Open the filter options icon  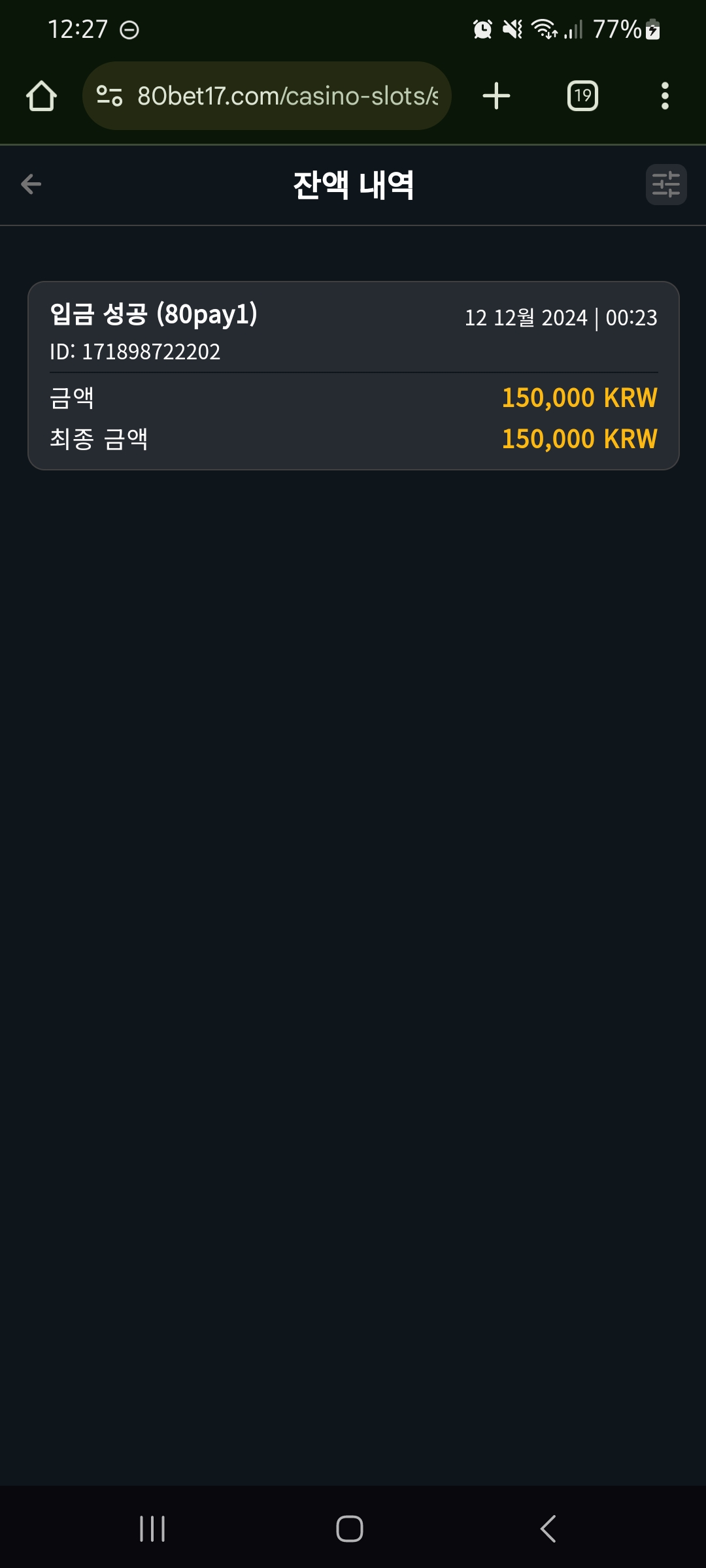tap(666, 184)
